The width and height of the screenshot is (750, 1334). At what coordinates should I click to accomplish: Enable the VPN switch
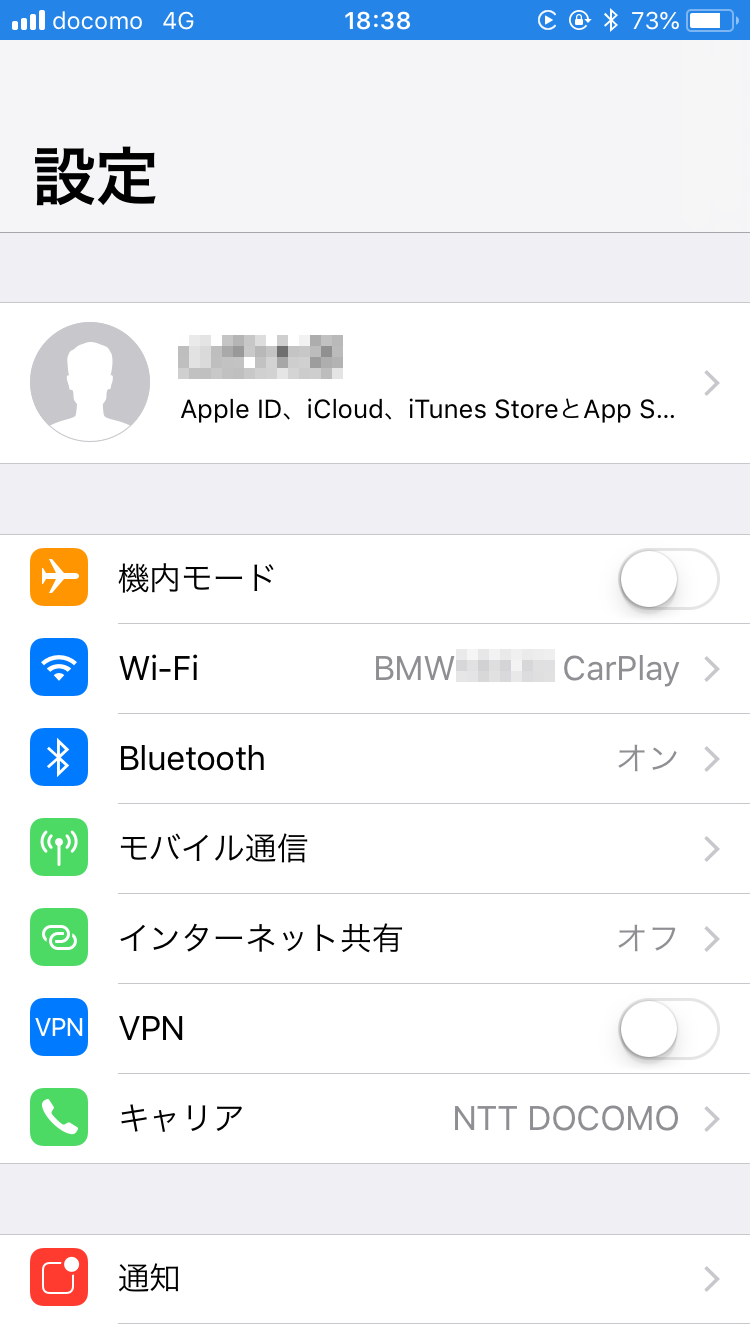coord(668,1028)
